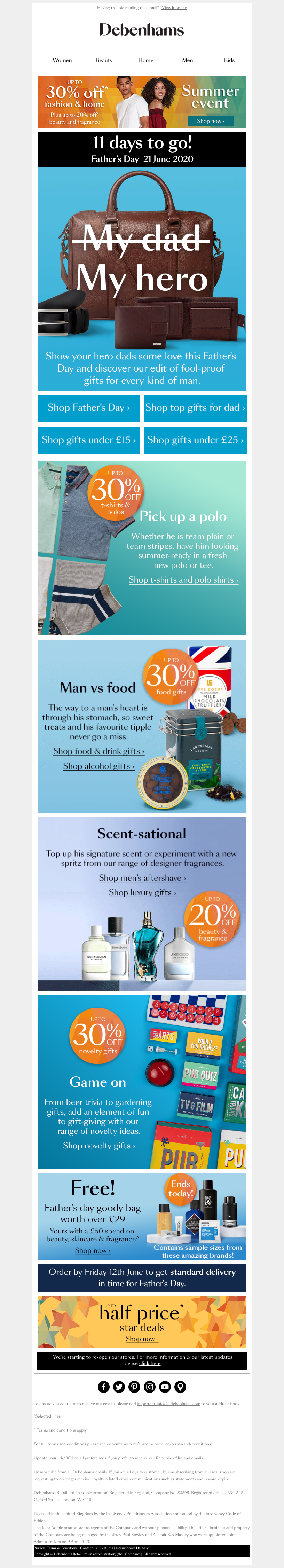Select the Kids category
The image size is (284, 1568).
point(229,60)
